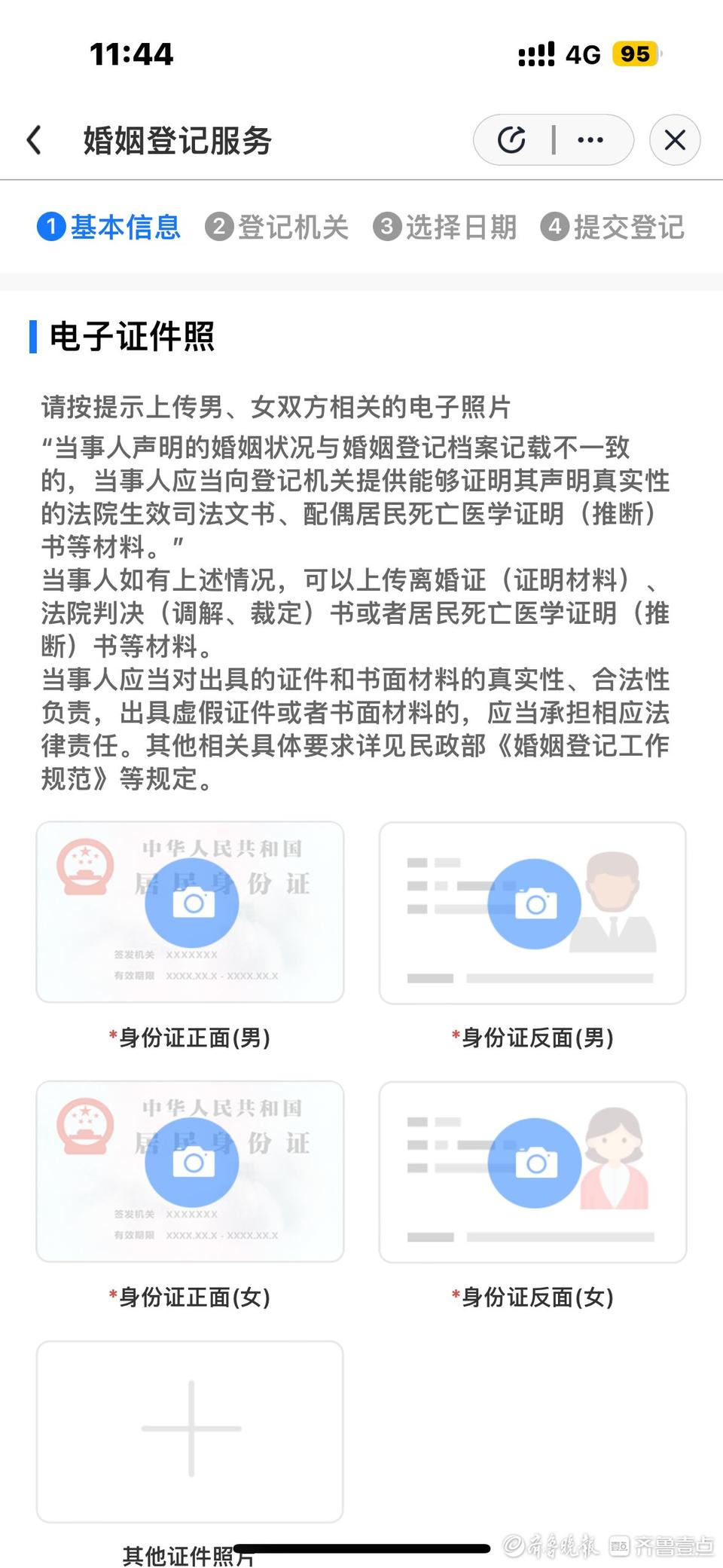Refresh the mini program page
This screenshot has width=723, height=1568.
(512, 140)
